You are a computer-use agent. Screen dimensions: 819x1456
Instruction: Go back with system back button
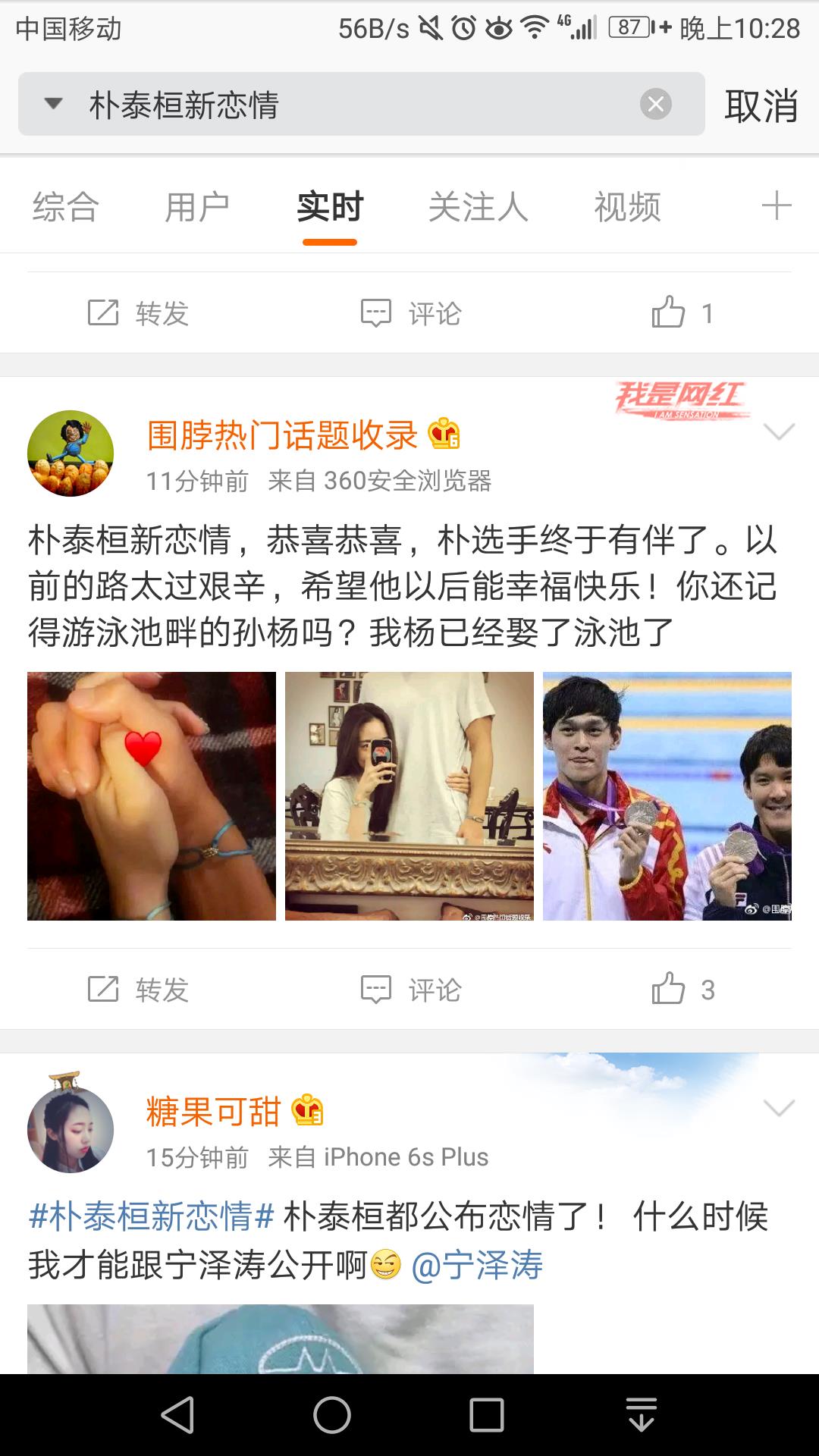pos(178,1415)
